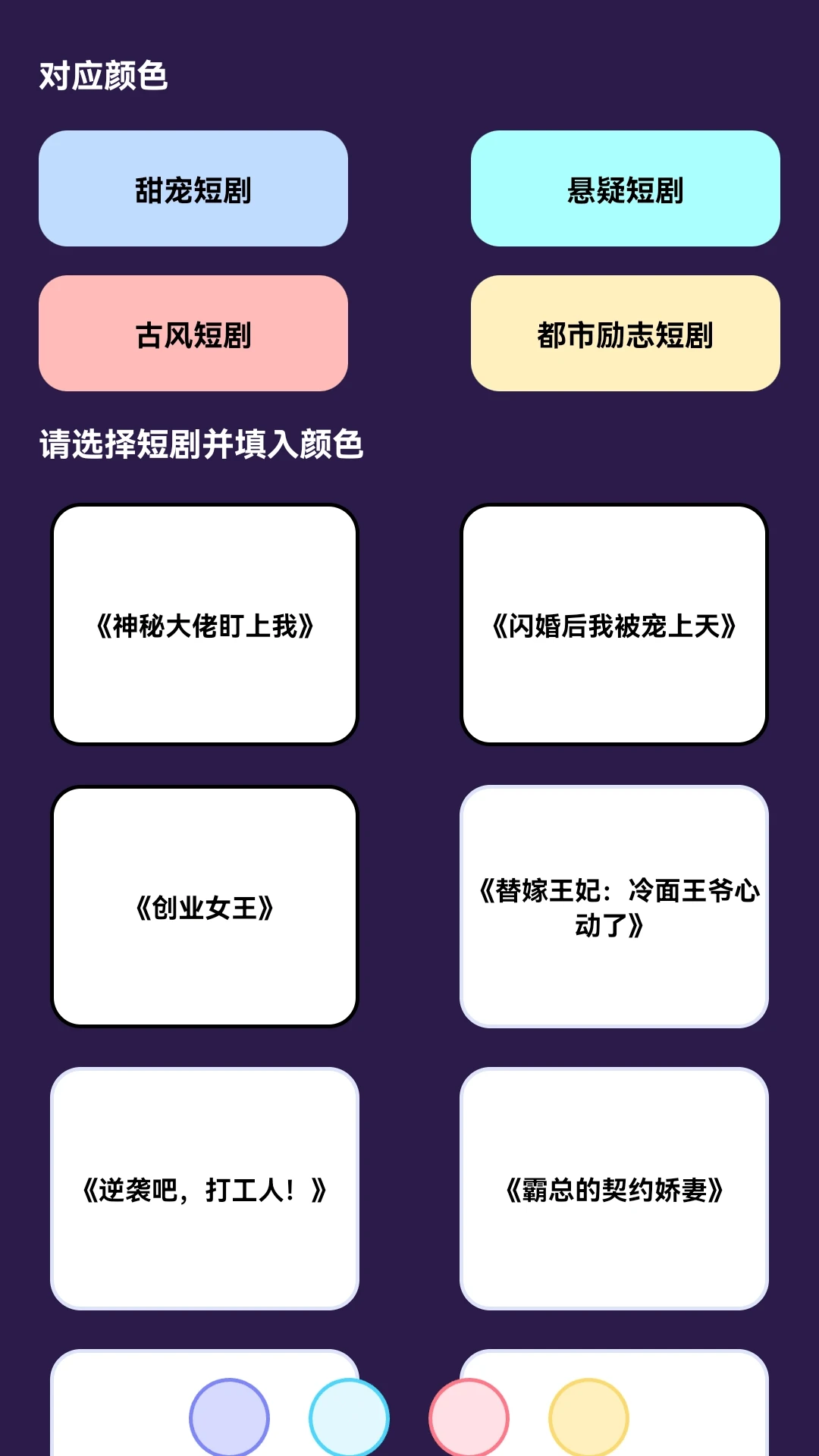The width and height of the screenshot is (819, 1456).
Task: Select the 悬疑短剧 cyan legend pill
Action: tap(626, 190)
